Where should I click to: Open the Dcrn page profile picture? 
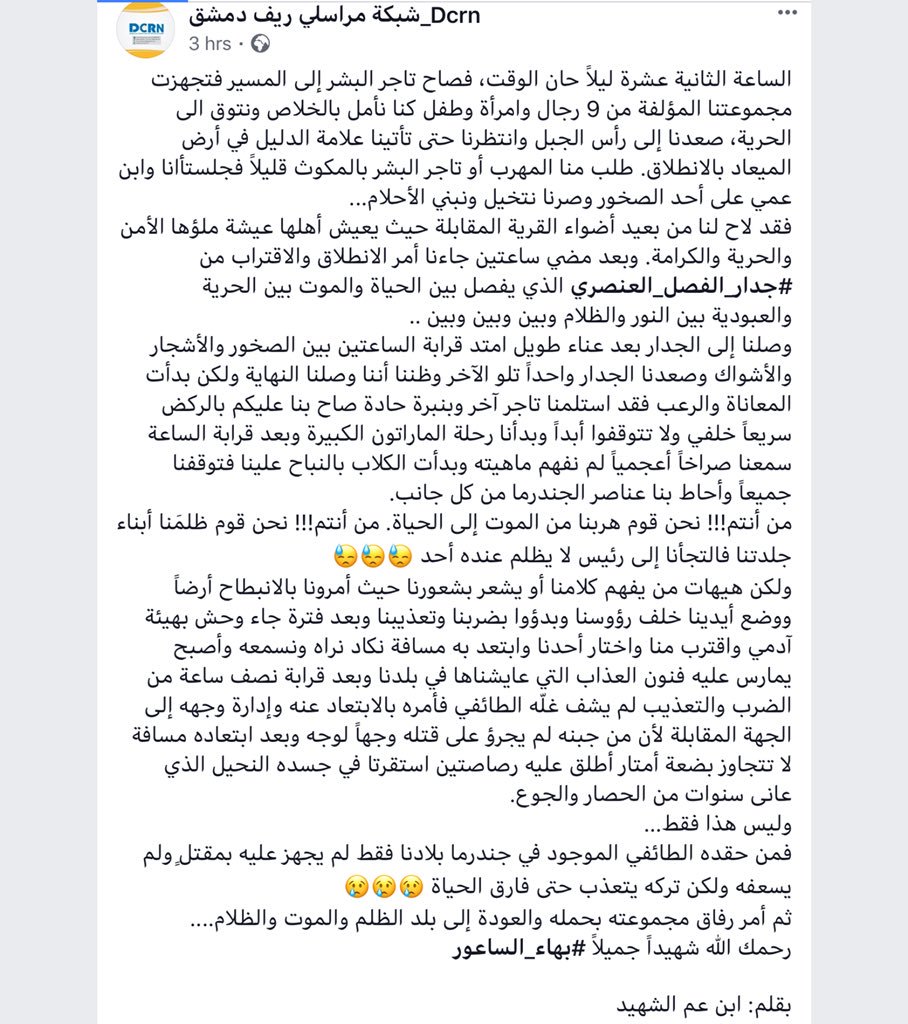click(x=147, y=31)
